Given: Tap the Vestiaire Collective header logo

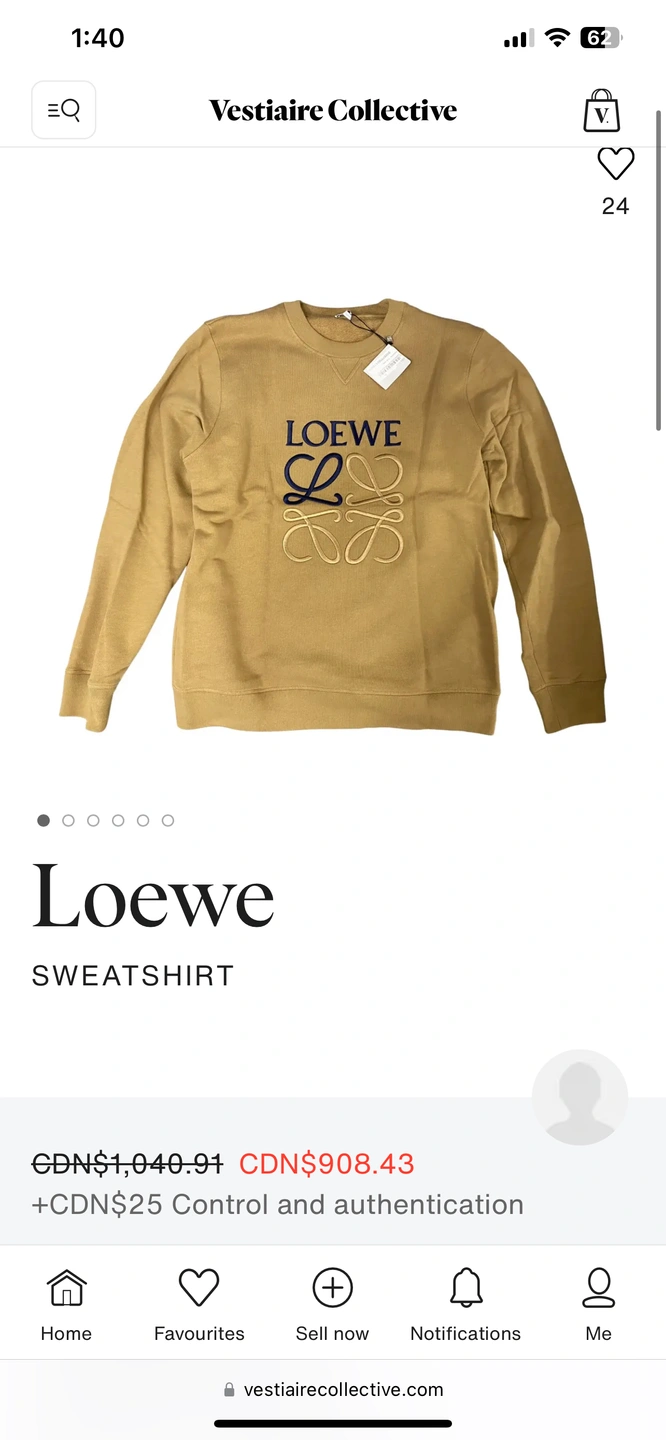Looking at the screenshot, I should click(333, 111).
